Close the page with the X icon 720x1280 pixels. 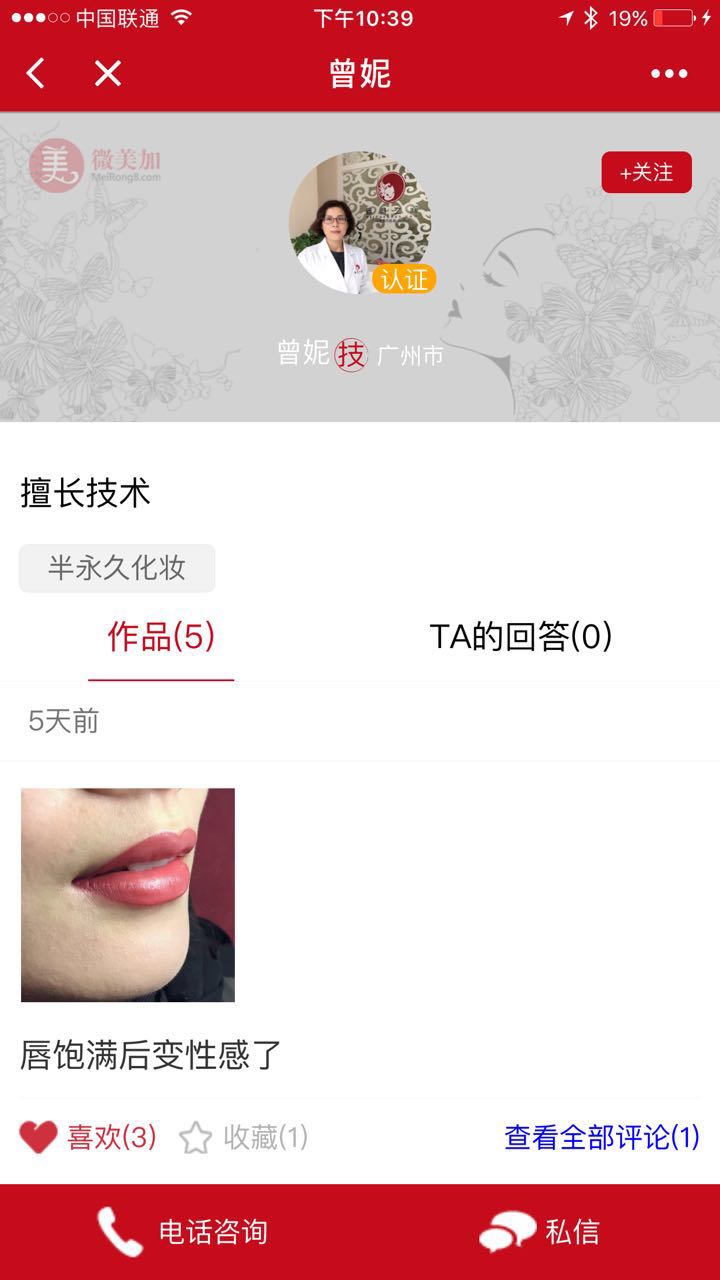(x=107, y=73)
